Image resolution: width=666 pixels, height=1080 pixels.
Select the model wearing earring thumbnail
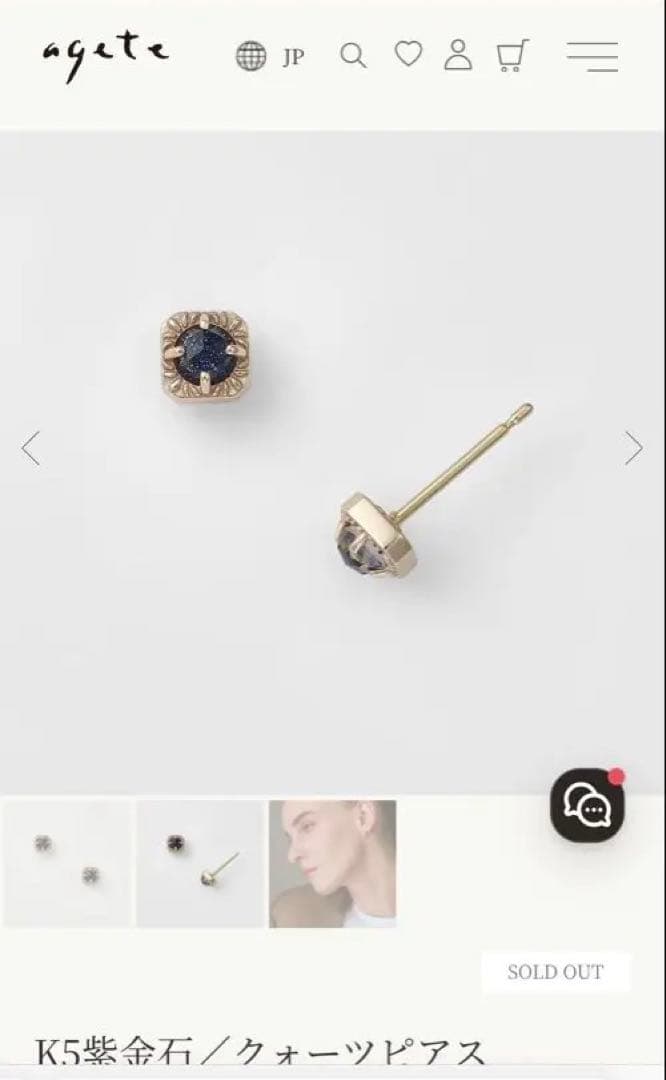[332, 863]
